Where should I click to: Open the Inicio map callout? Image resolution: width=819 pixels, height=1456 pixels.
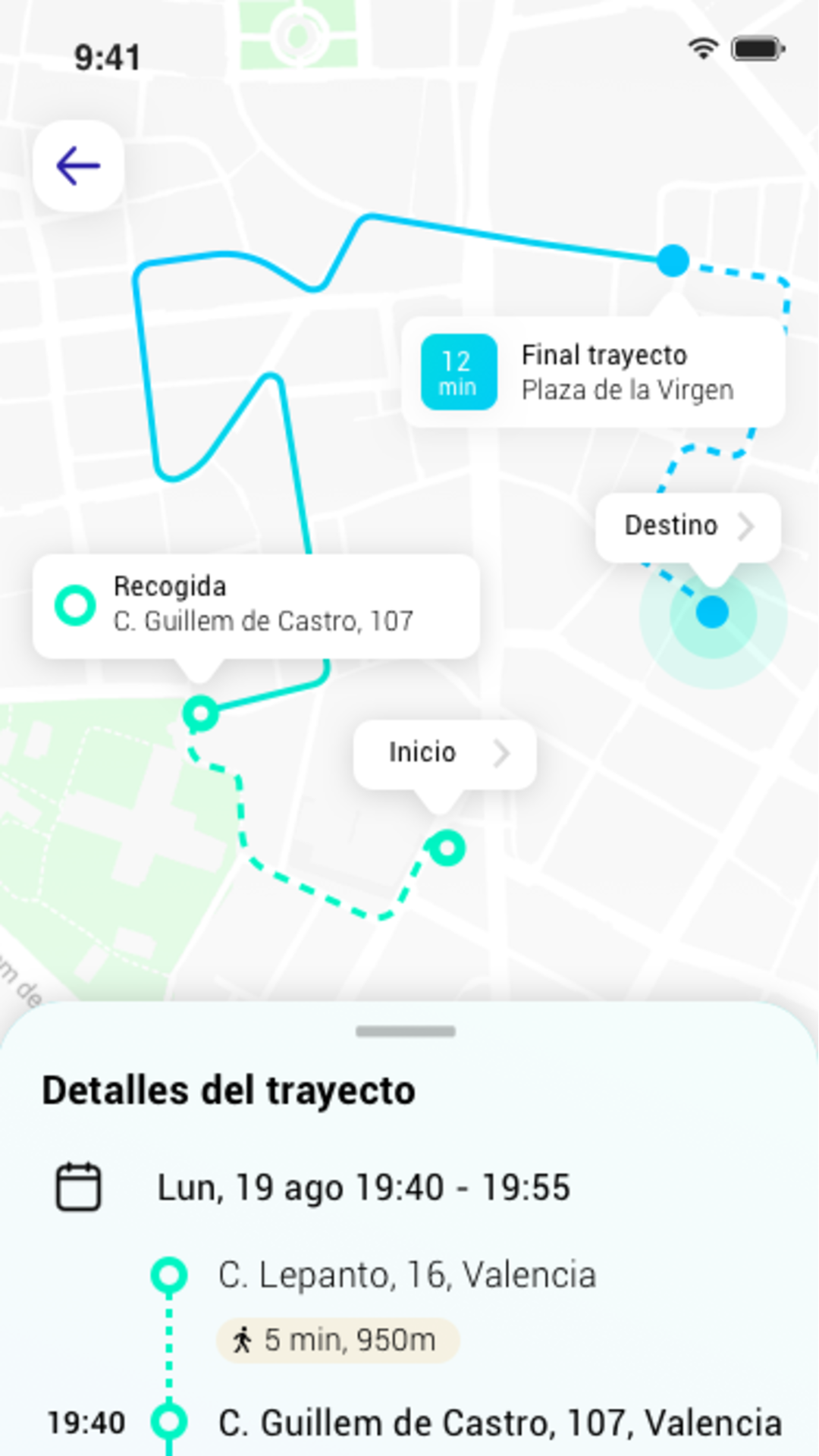pos(444,754)
